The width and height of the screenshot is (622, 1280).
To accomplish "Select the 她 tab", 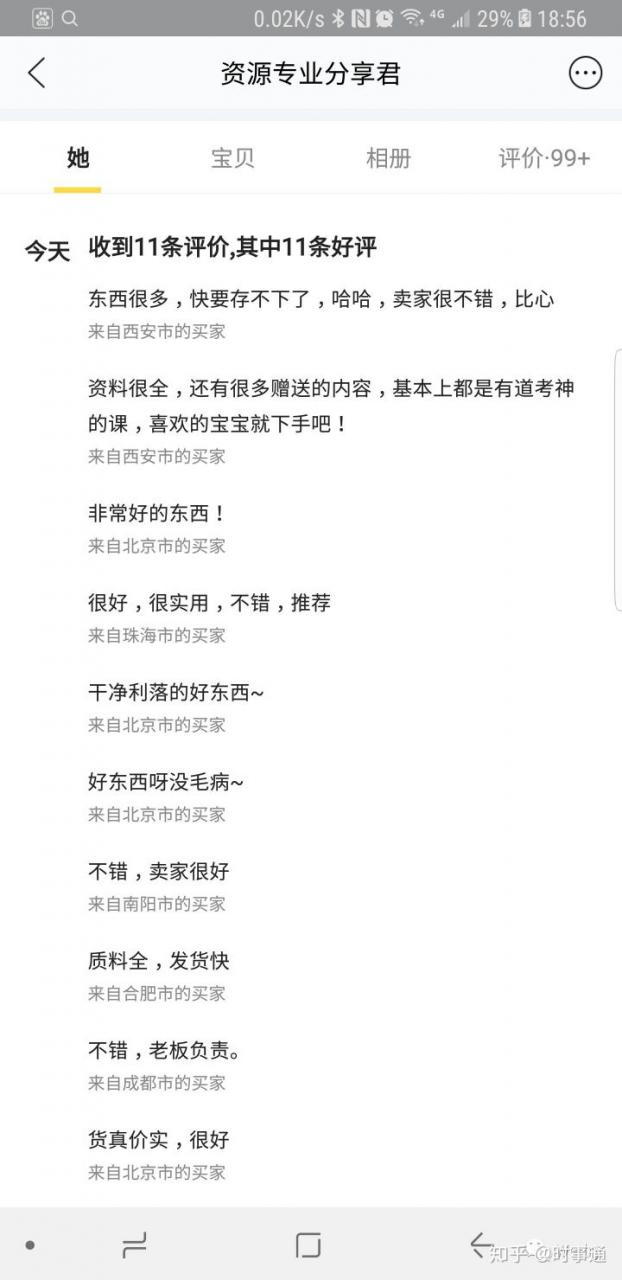I will click(77, 158).
